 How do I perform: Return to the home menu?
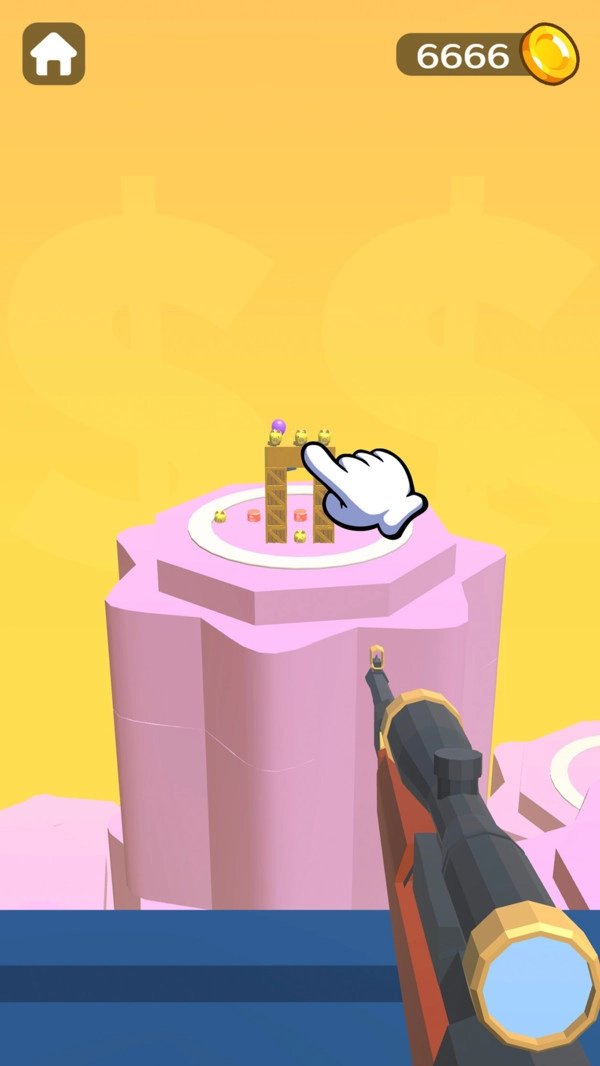(54, 54)
